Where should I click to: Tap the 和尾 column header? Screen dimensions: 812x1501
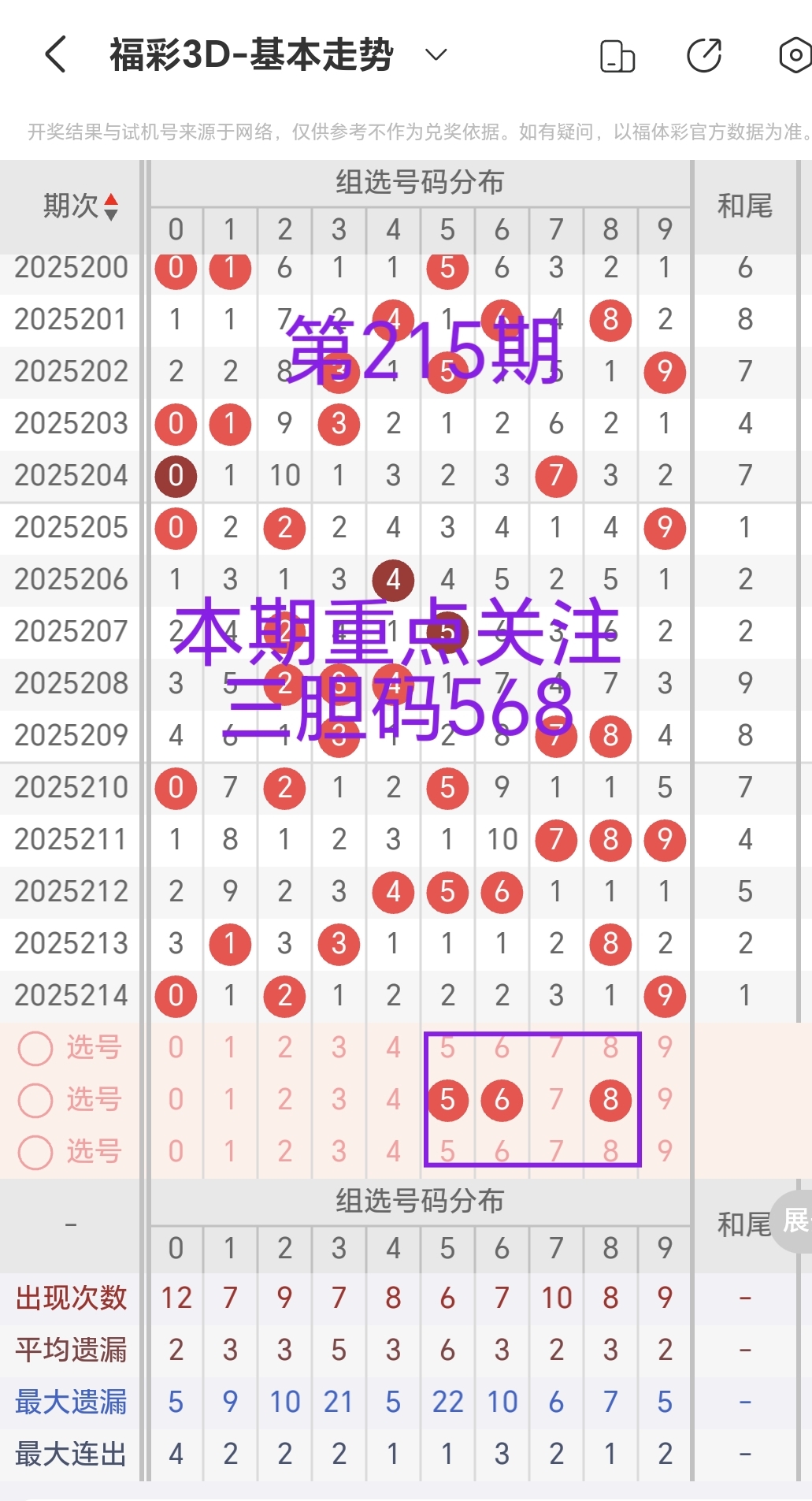pos(743,205)
